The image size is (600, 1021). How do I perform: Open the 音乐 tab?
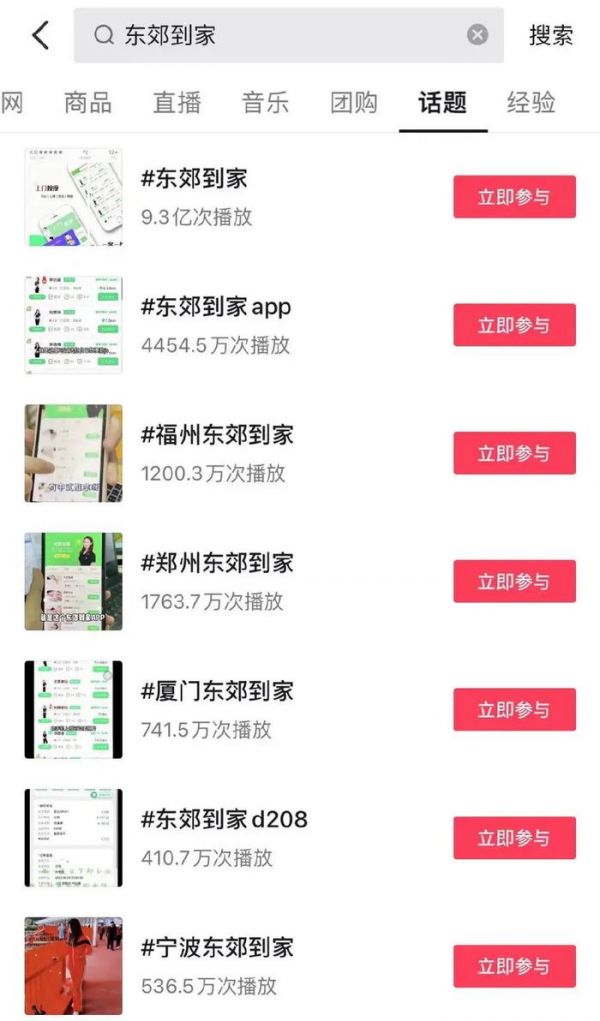click(x=266, y=102)
